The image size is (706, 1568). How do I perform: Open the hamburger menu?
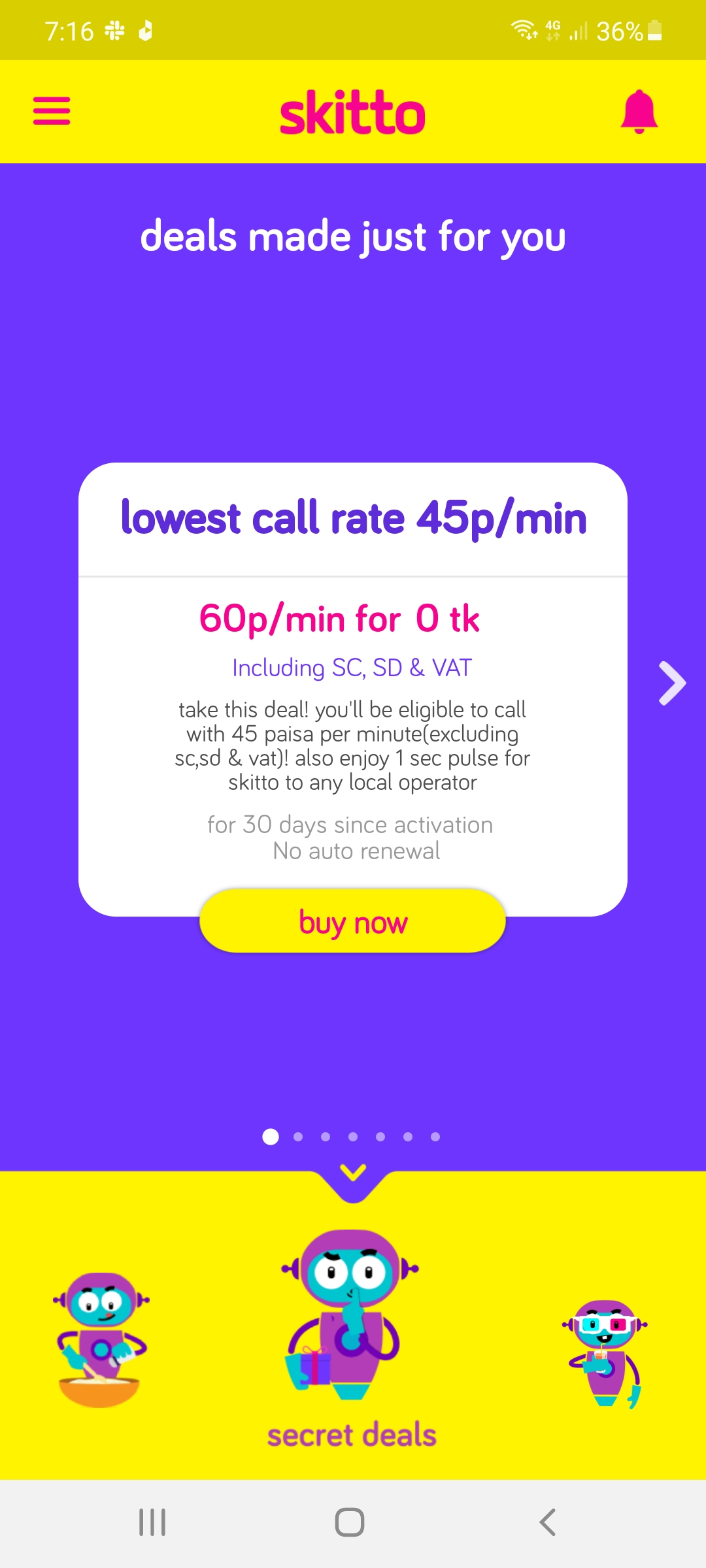coord(52,110)
